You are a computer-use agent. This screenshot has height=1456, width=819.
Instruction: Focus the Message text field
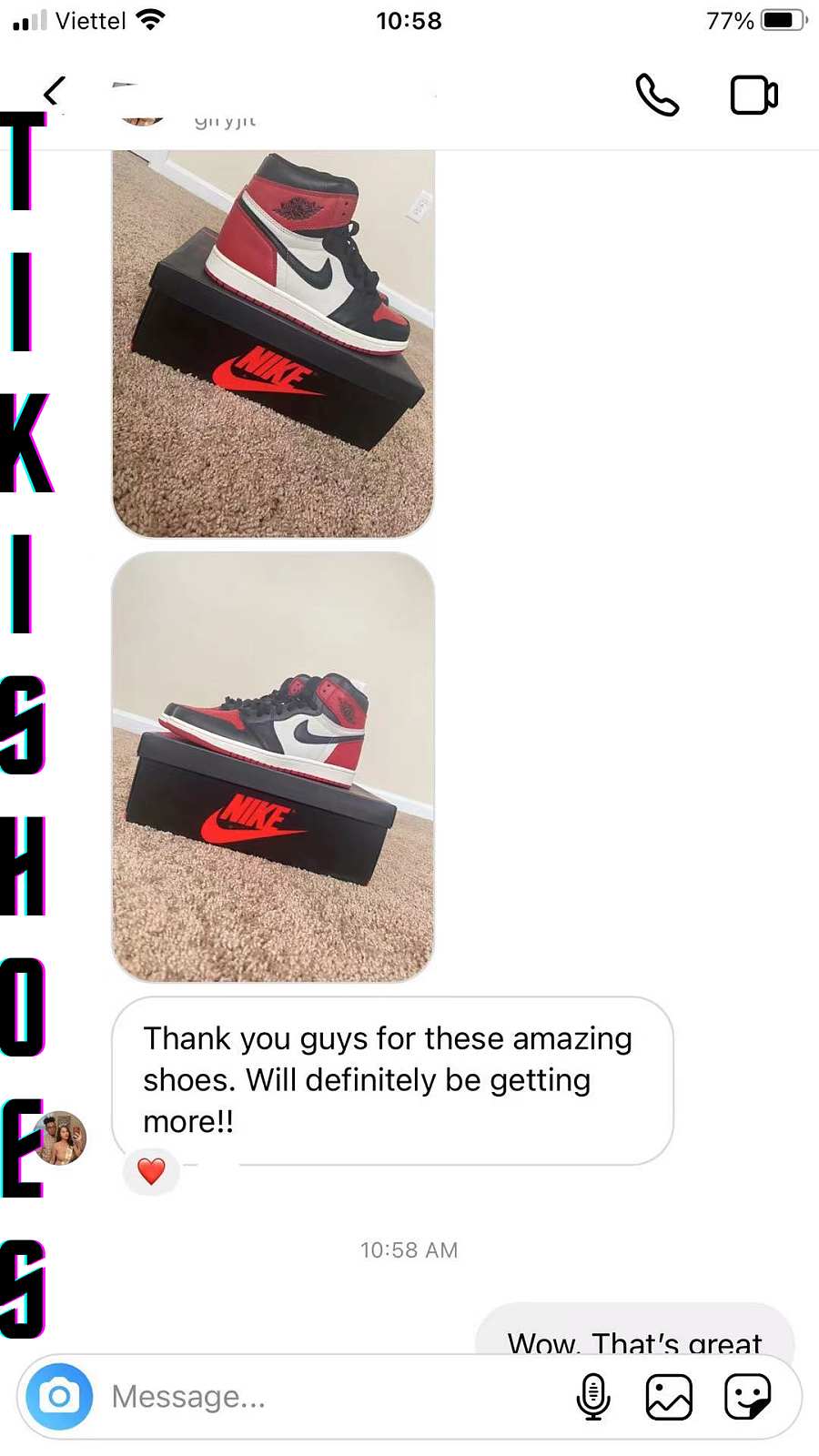[x=328, y=1396]
